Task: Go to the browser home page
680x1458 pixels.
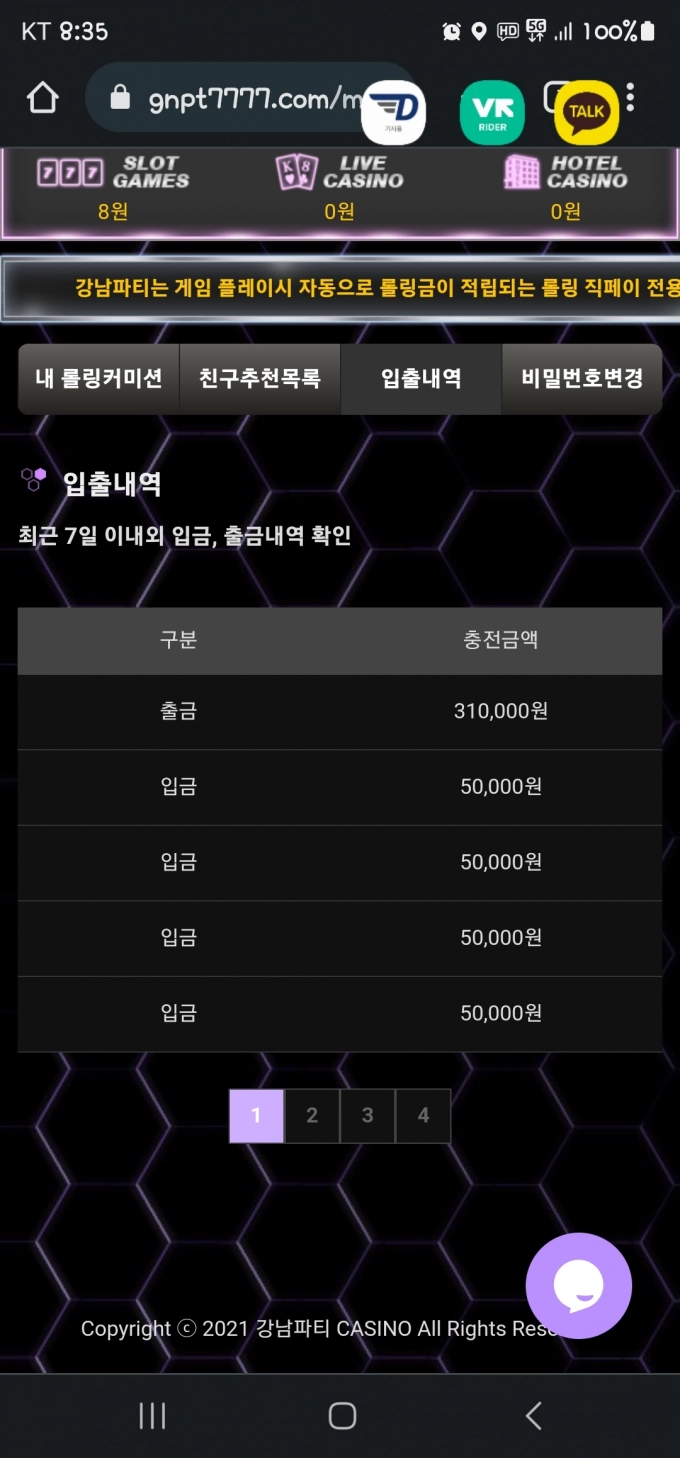Action: point(42,98)
